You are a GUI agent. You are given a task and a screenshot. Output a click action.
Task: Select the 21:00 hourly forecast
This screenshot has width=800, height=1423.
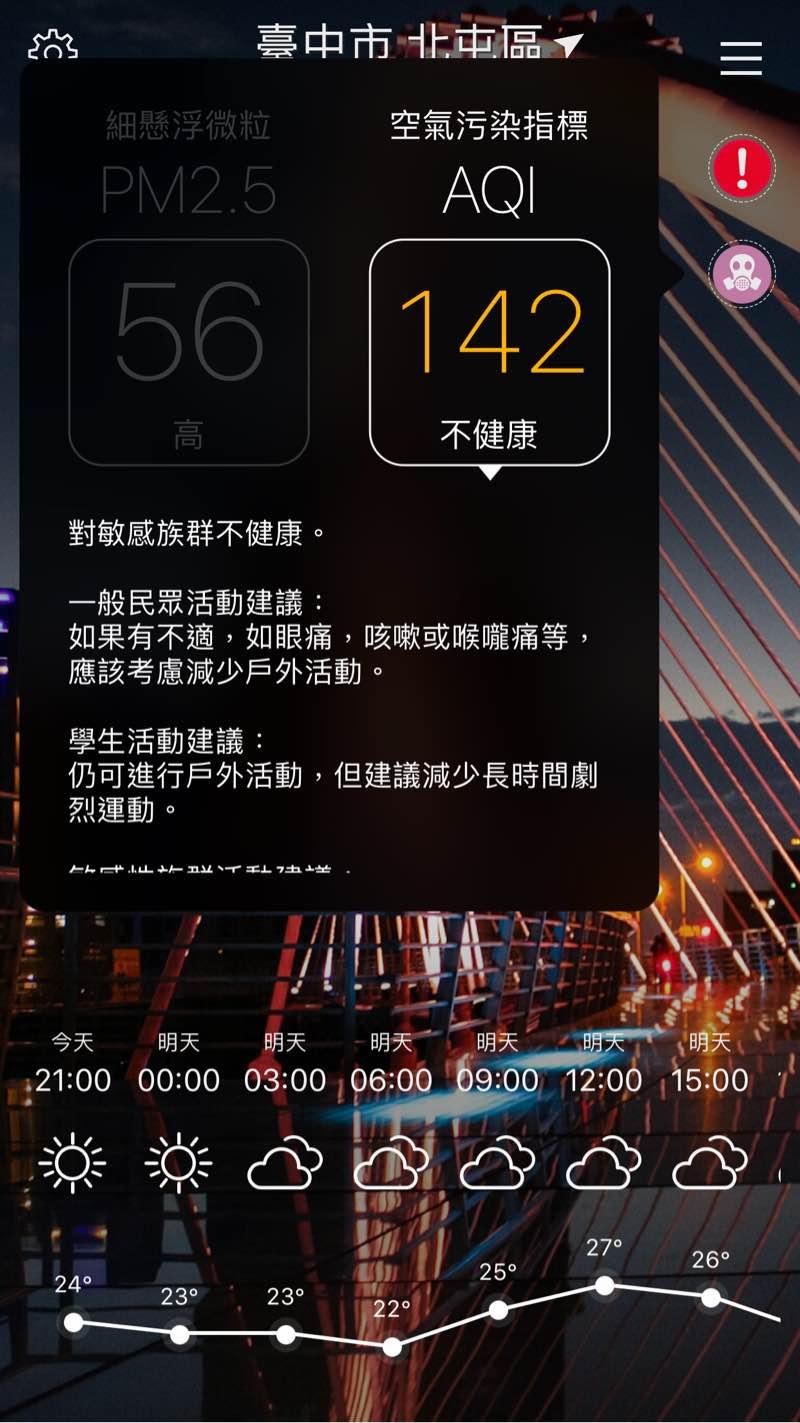click(x=73, y=1080)
